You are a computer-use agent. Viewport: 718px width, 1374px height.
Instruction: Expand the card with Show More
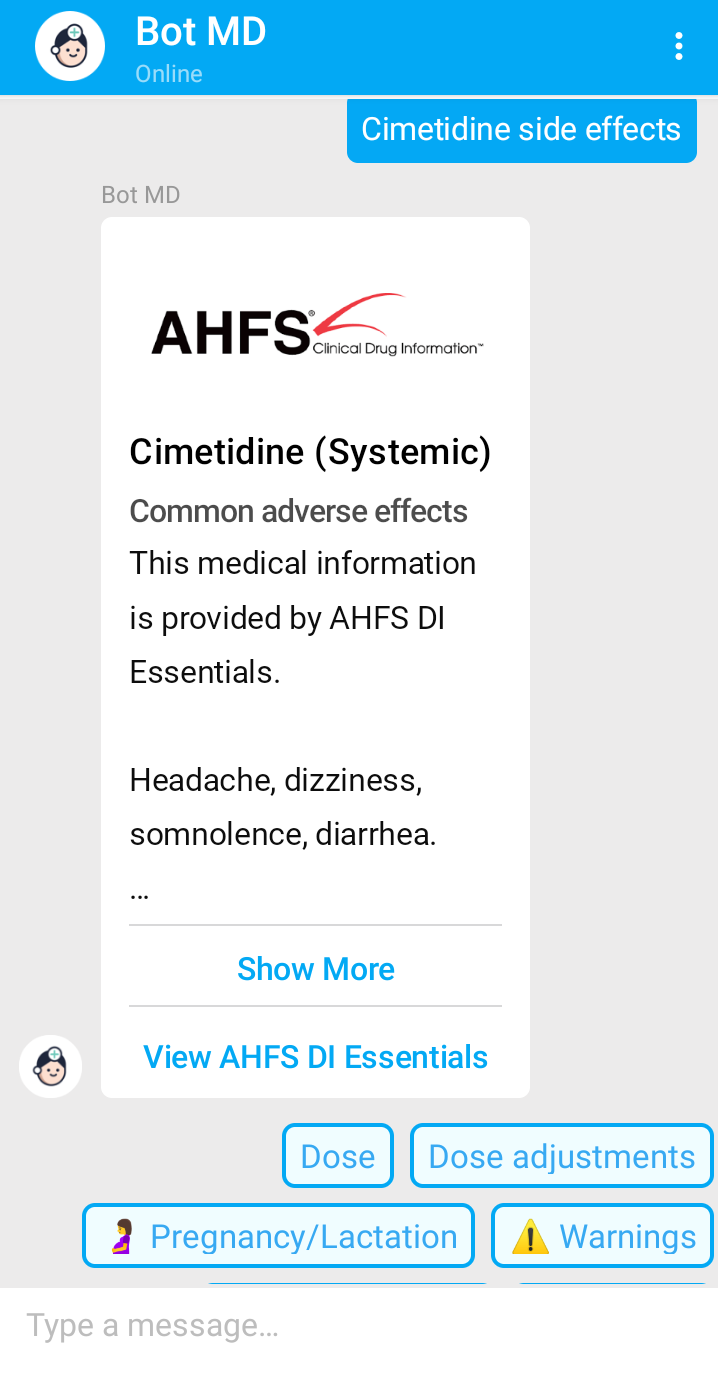click(315, 968)
